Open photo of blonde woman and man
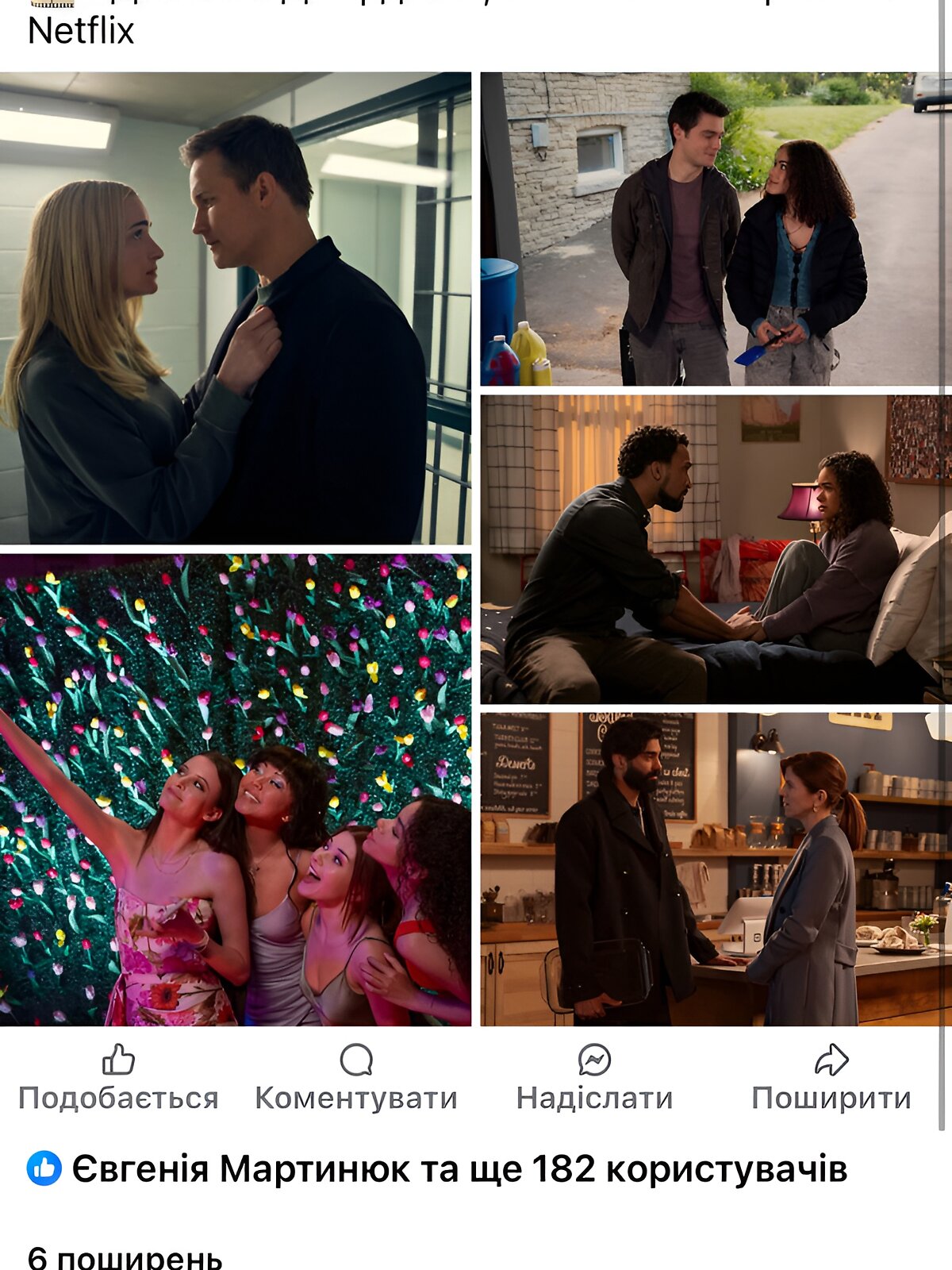The image size is (952, 1270). [235, 308]
